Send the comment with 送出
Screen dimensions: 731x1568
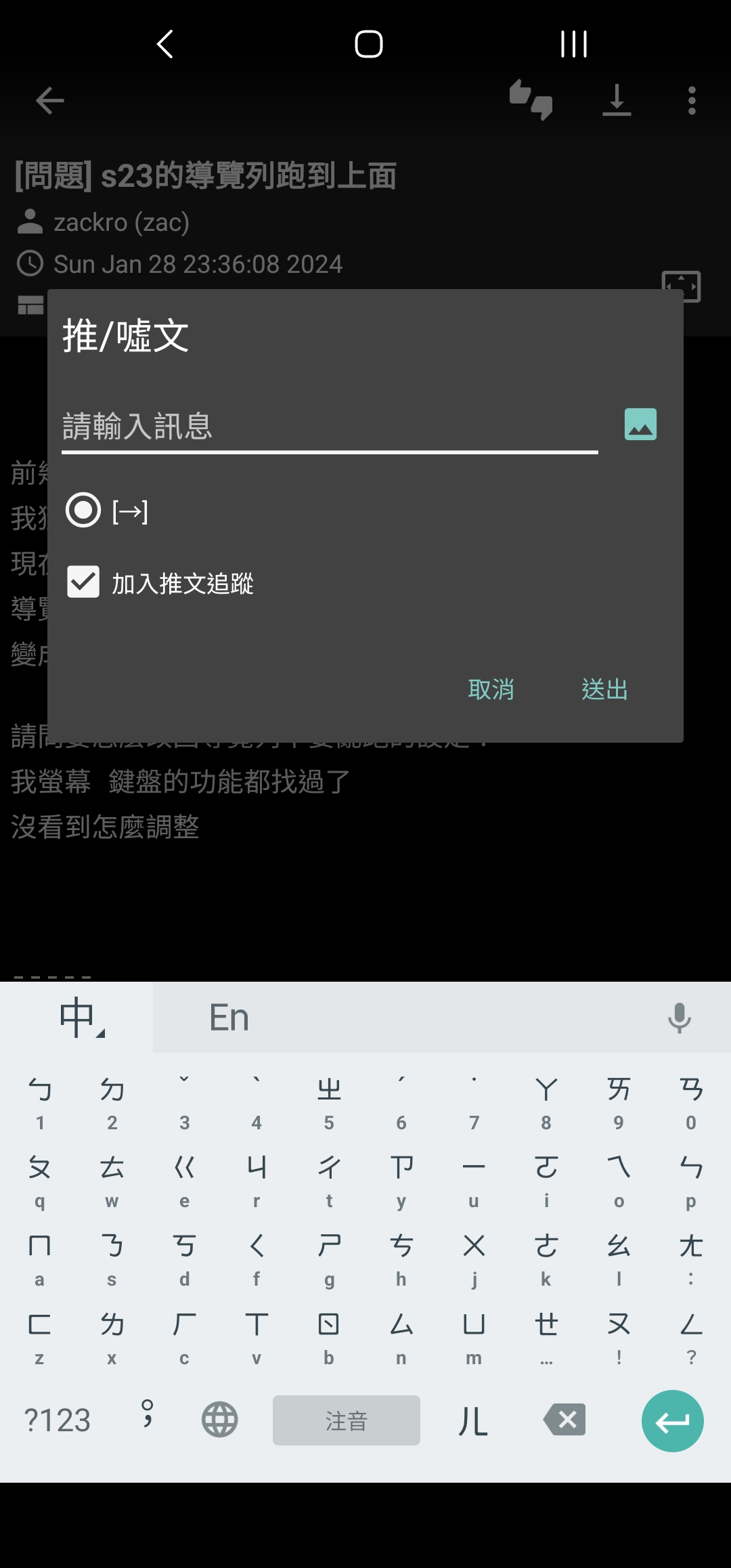(x=604, y=689)
